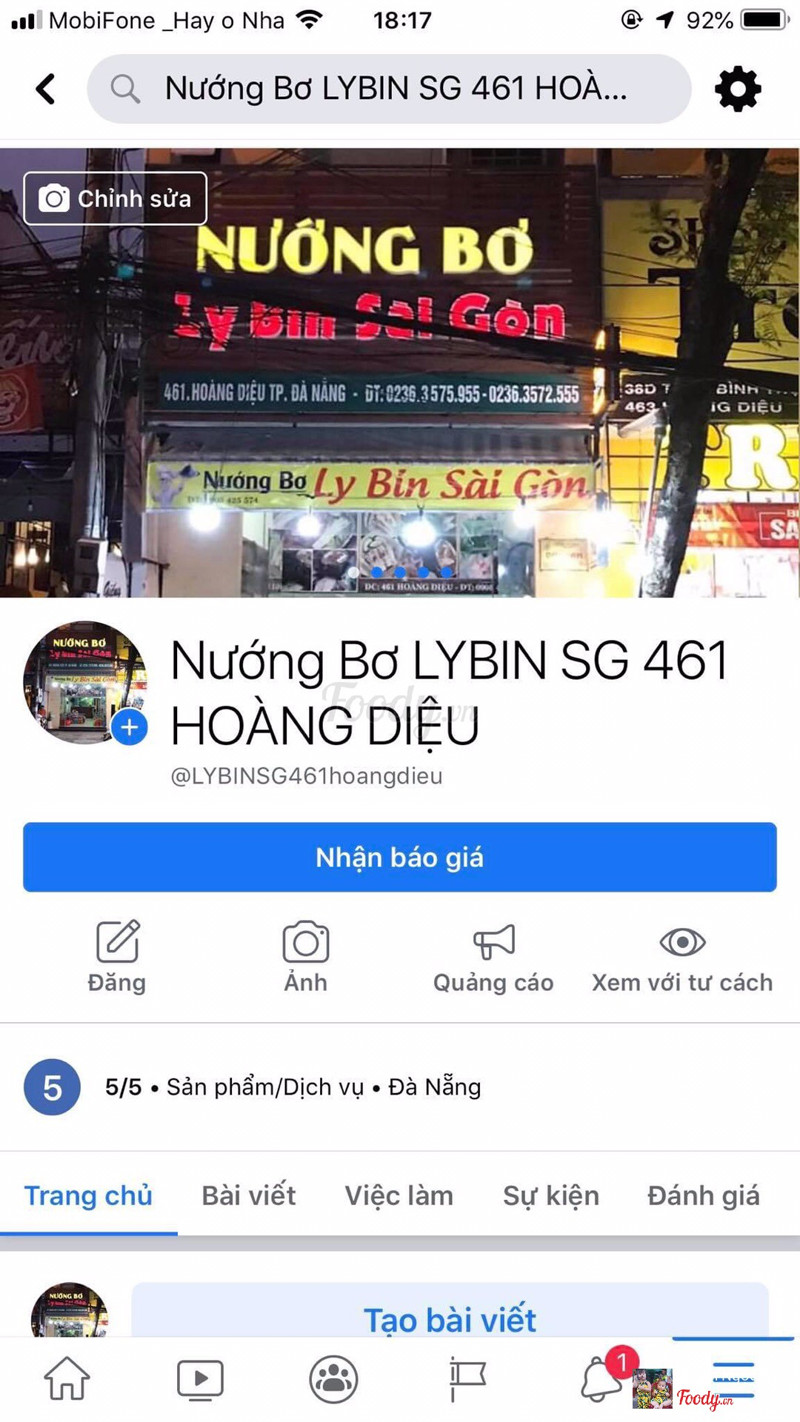This screenshot has height=1422, width=800.
Task: Check the notifications bell
Action: coord(601,1380)
